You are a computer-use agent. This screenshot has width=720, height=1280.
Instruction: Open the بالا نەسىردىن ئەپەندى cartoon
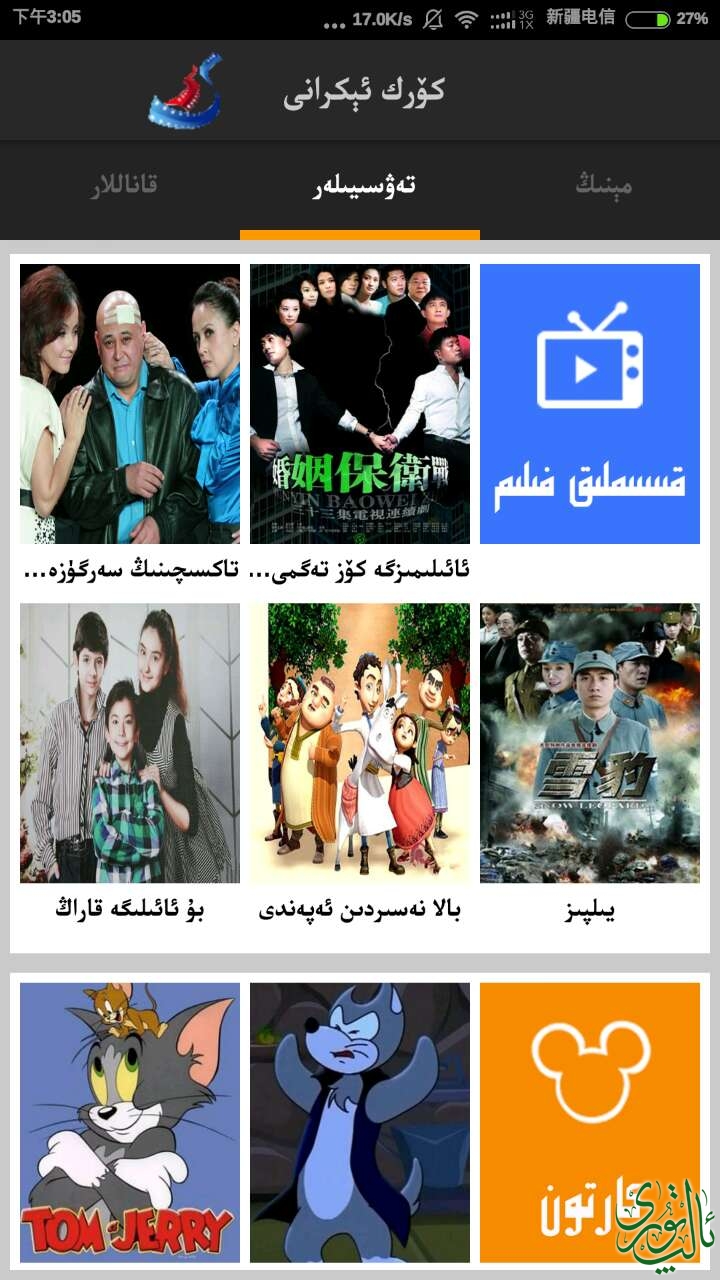[x=360, y=742]
